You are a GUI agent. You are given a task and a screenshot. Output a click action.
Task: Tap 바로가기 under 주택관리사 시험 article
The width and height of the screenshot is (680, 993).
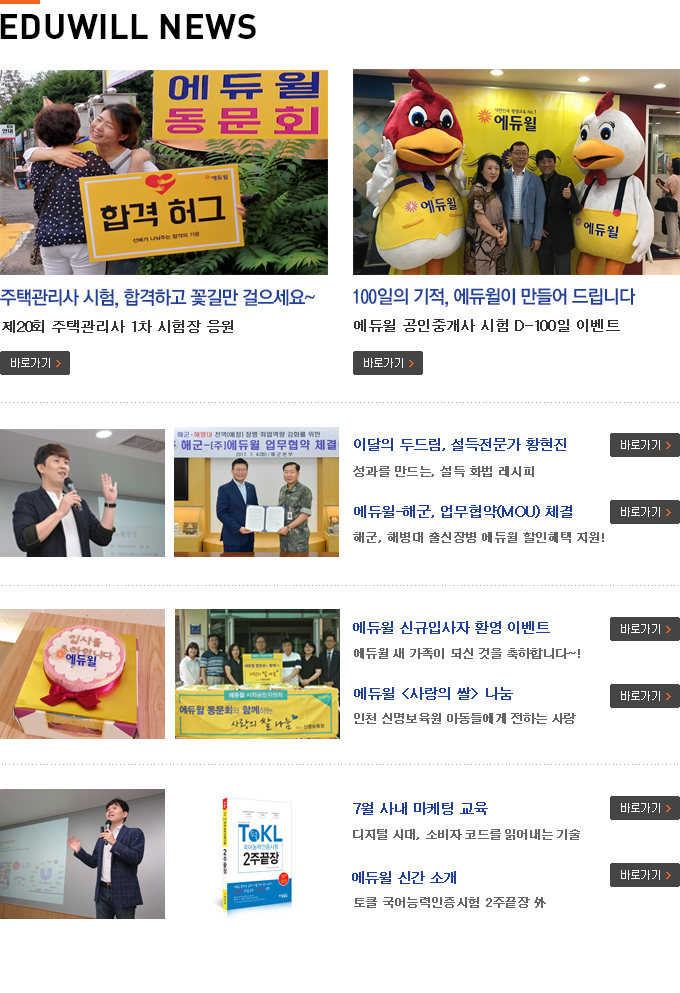point(35,363)
